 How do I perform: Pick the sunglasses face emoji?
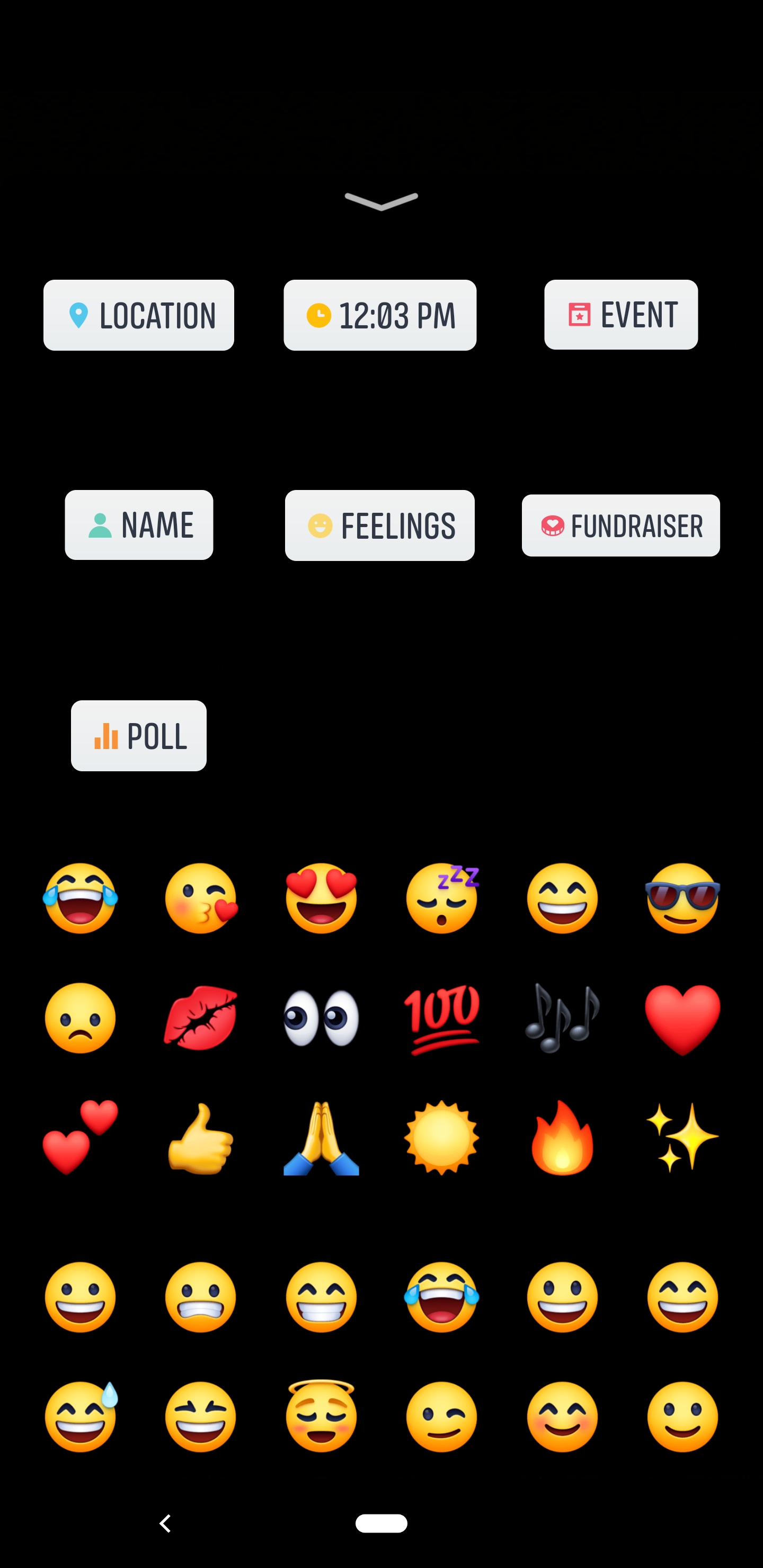tap(682, 898)
